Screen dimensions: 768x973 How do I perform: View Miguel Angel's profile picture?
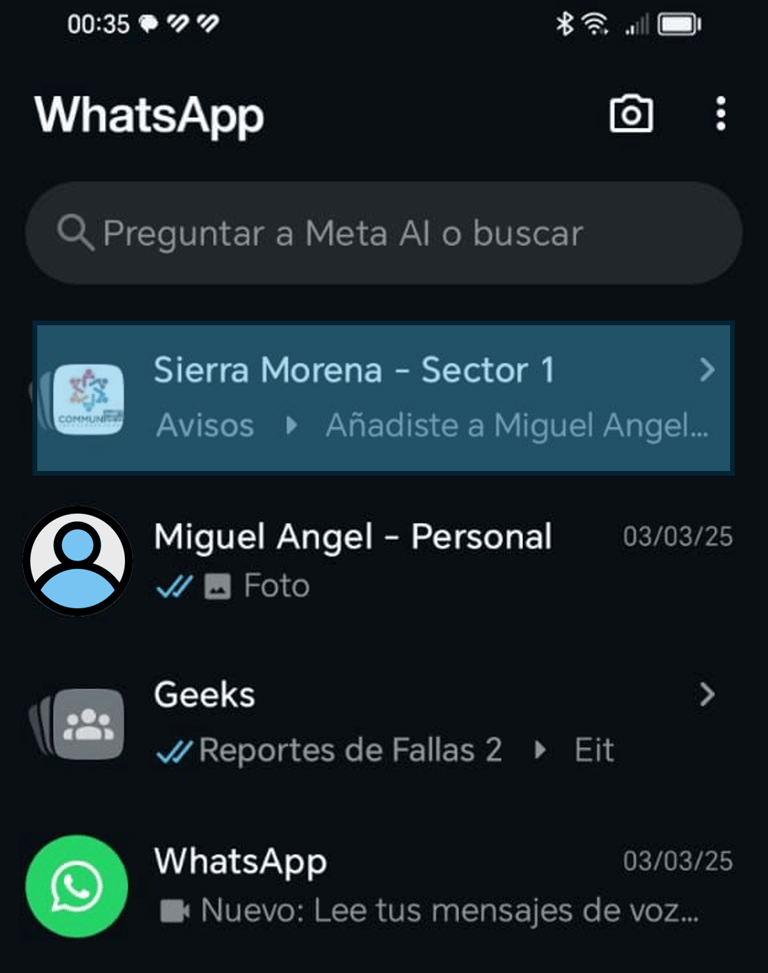click(x=77, y=561)
